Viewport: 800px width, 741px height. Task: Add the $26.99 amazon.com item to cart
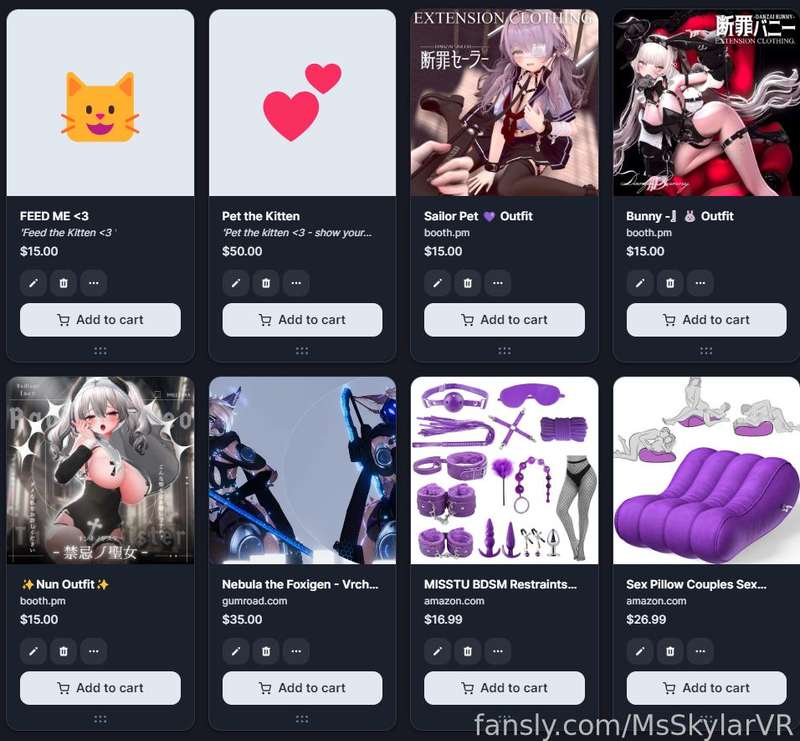pos(706,688)
